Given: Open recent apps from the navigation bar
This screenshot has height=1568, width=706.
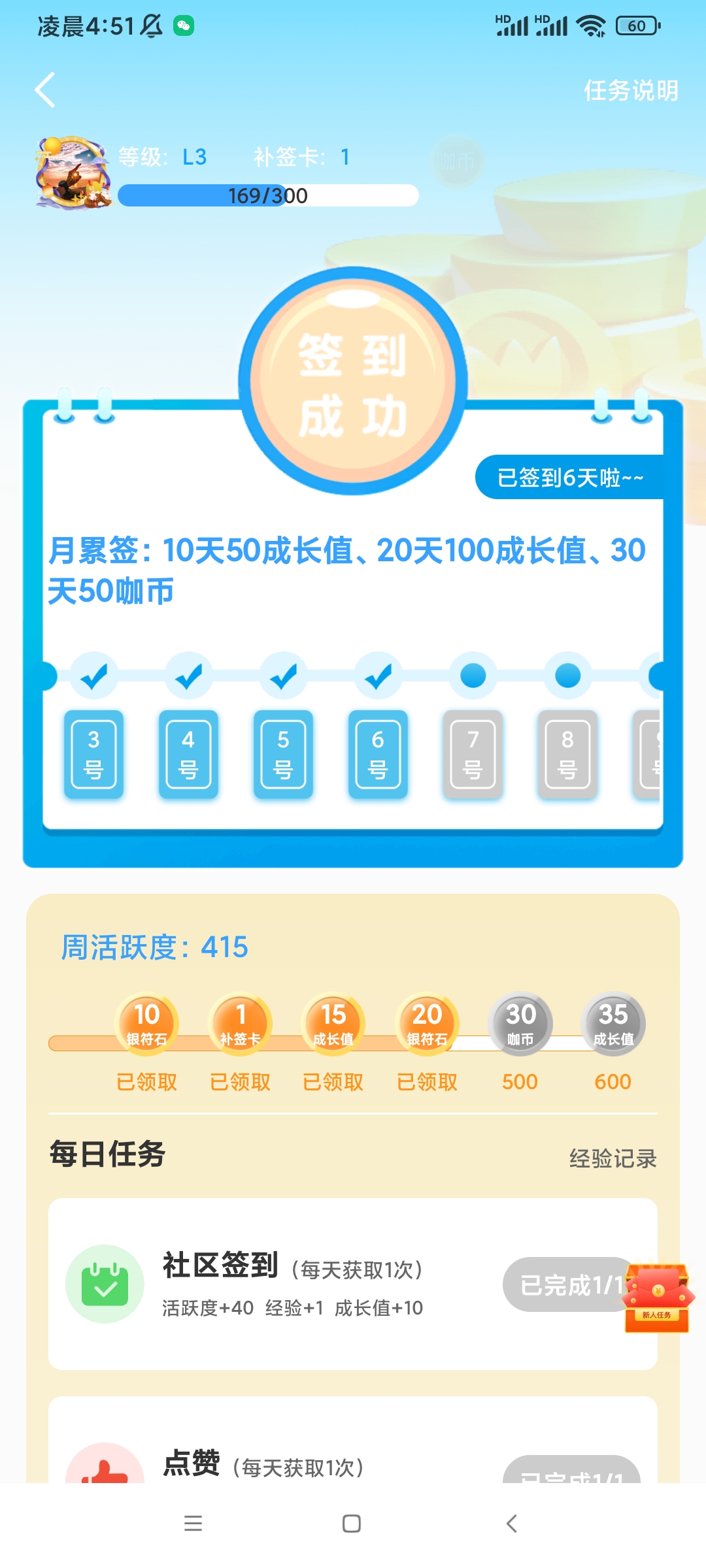Looking at the screenshot, I should (x=193, y=1524).
